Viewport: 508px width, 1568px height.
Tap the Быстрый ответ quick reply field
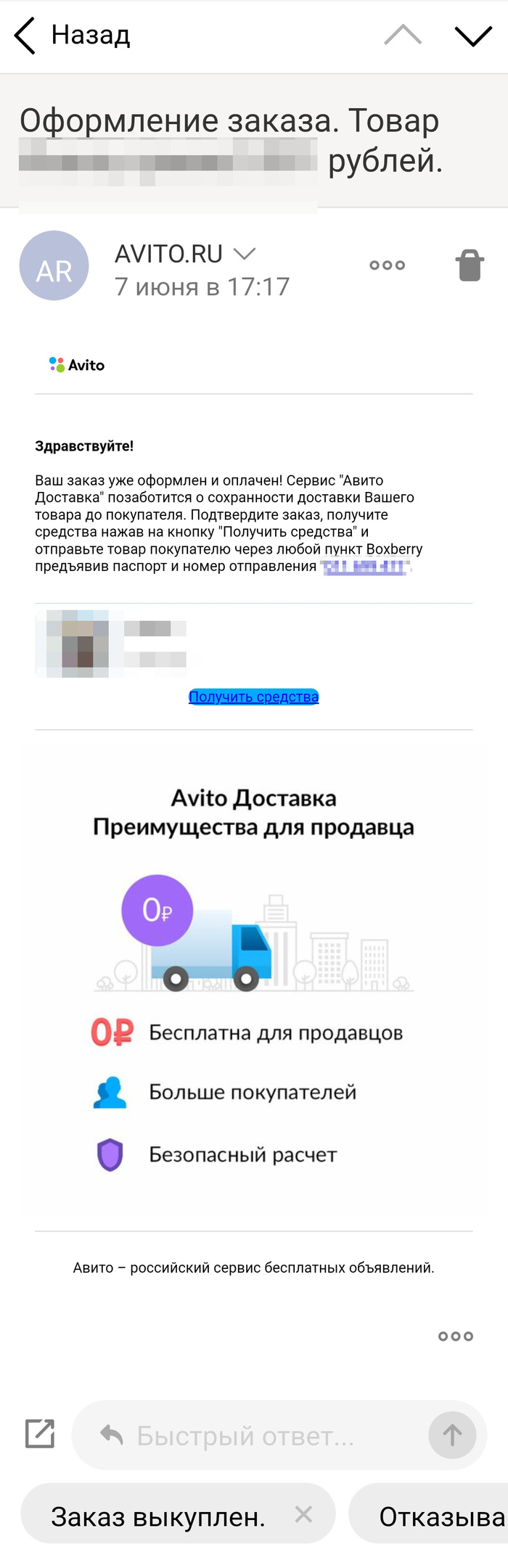click(x=247, y=1435)
